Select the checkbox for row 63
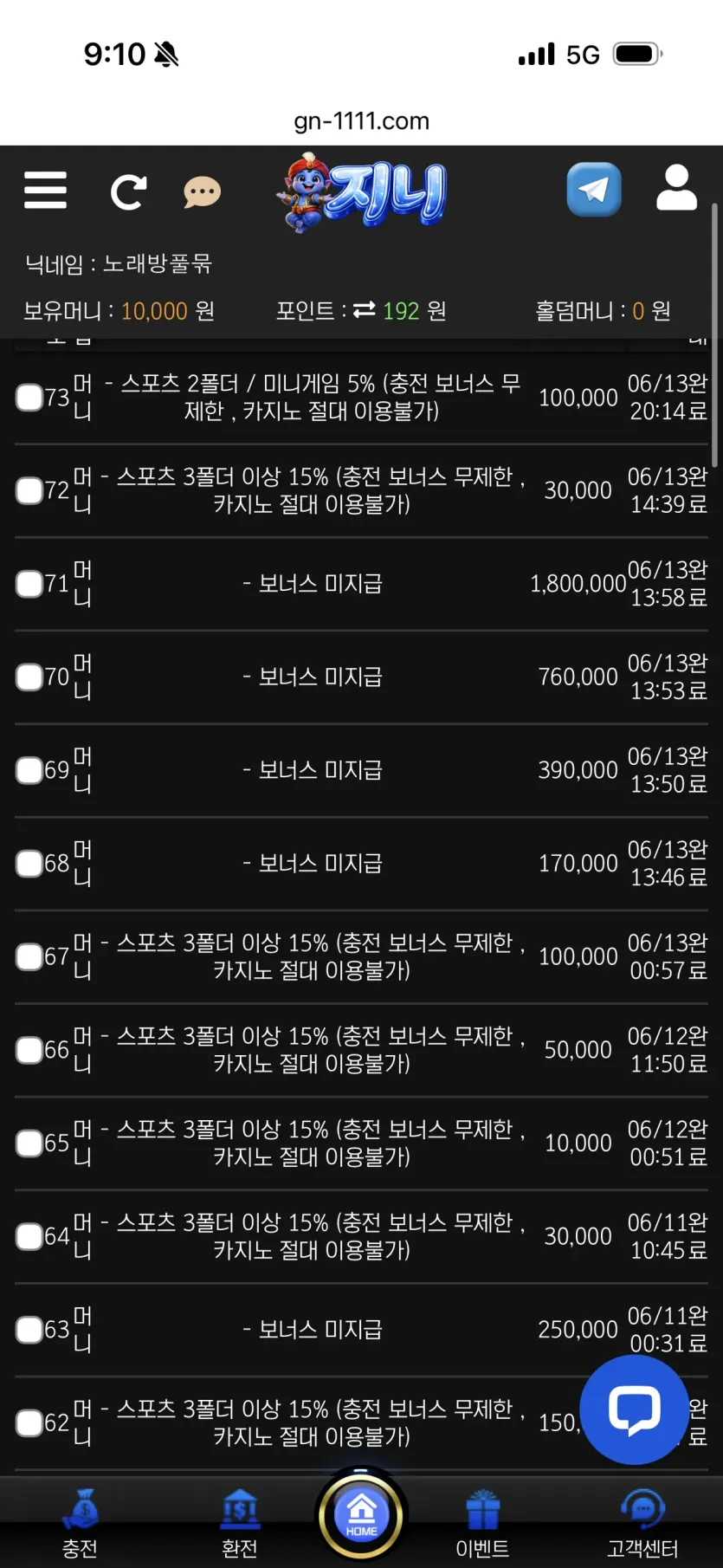 [29, 1330]
